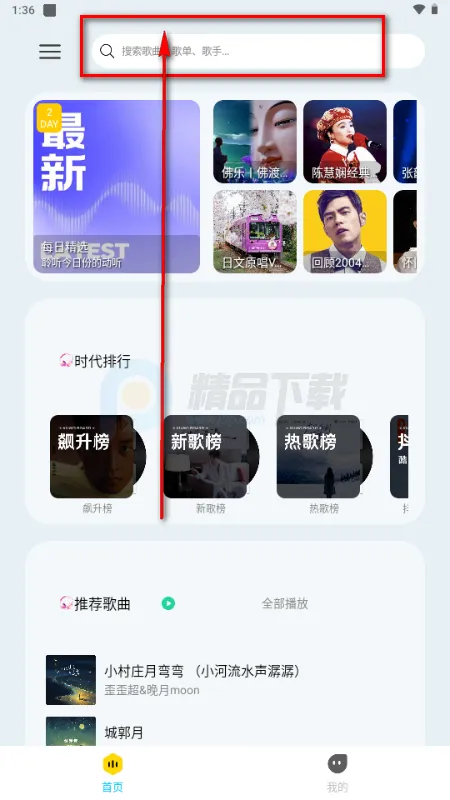450x800 pixels.
Task: Tap the green play icon beside 推荐歌曲
Action: [168, 604]
